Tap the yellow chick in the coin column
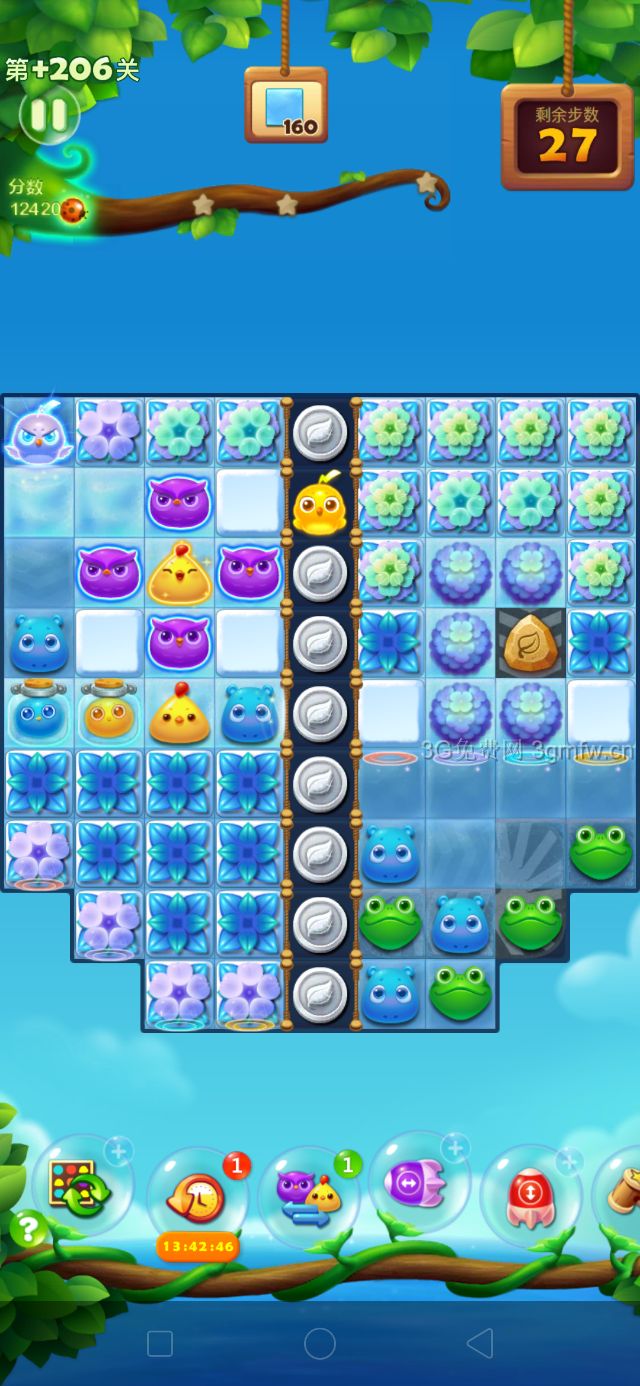 coord(319,504)
